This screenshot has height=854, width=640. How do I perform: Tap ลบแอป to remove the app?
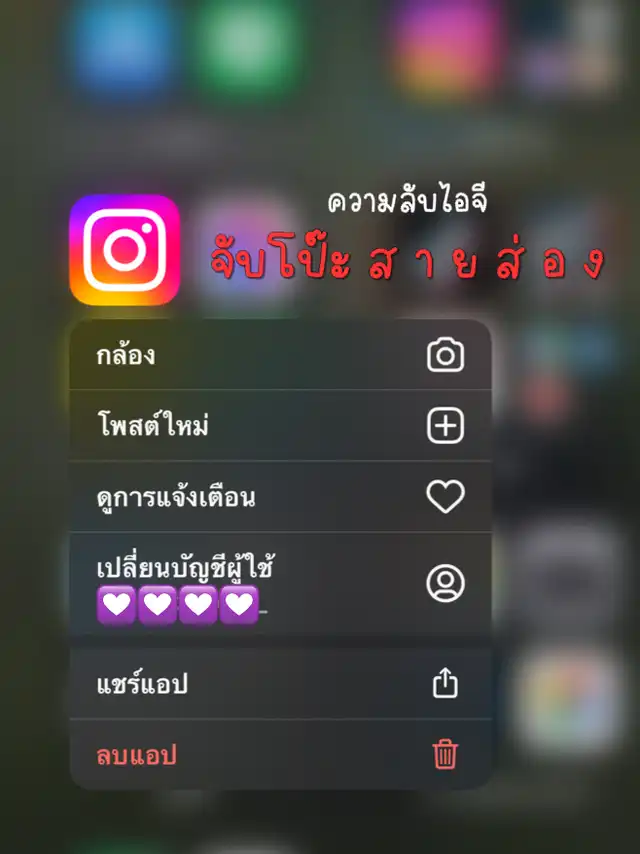pos(280,755)
